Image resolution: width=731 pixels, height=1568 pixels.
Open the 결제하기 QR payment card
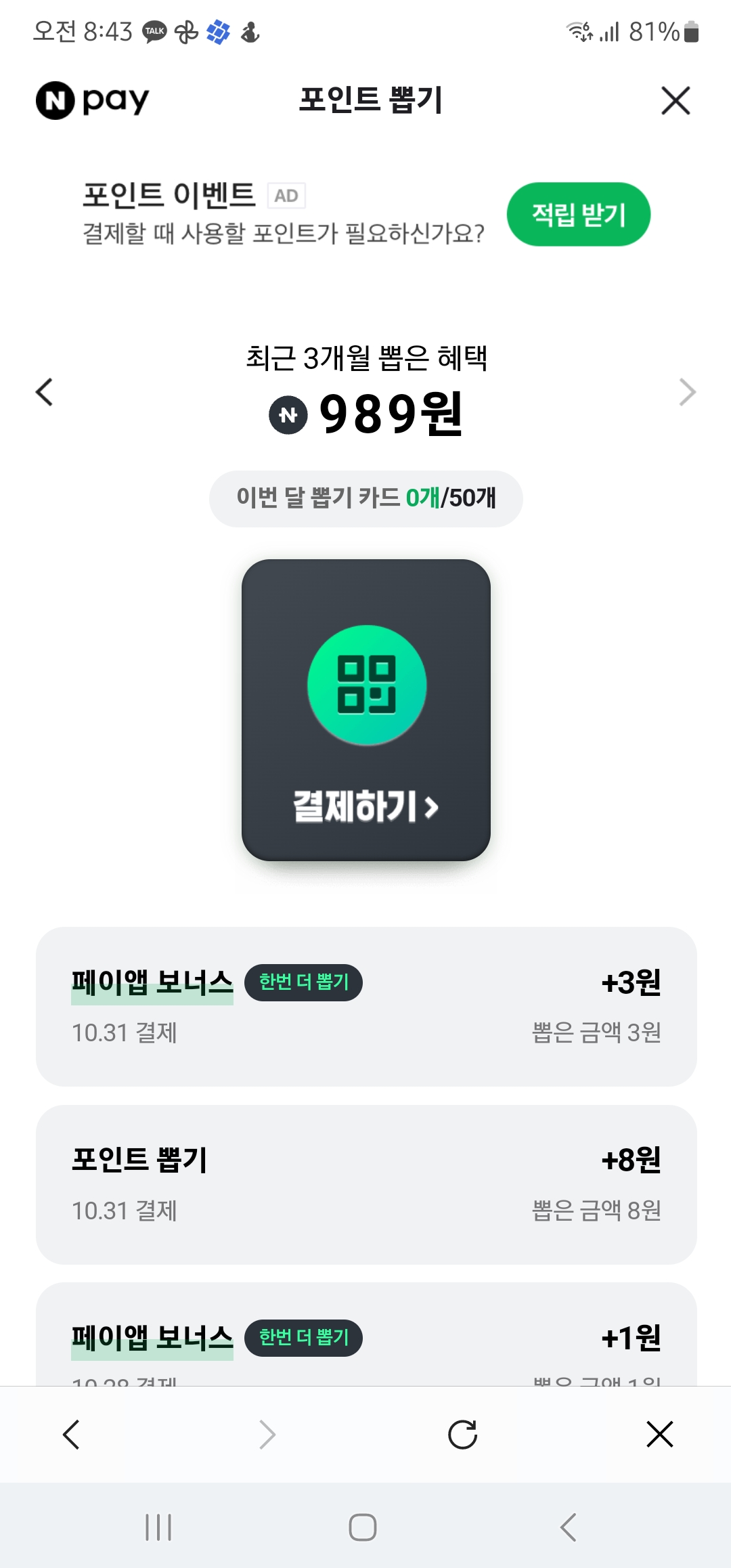pos(365,710)
